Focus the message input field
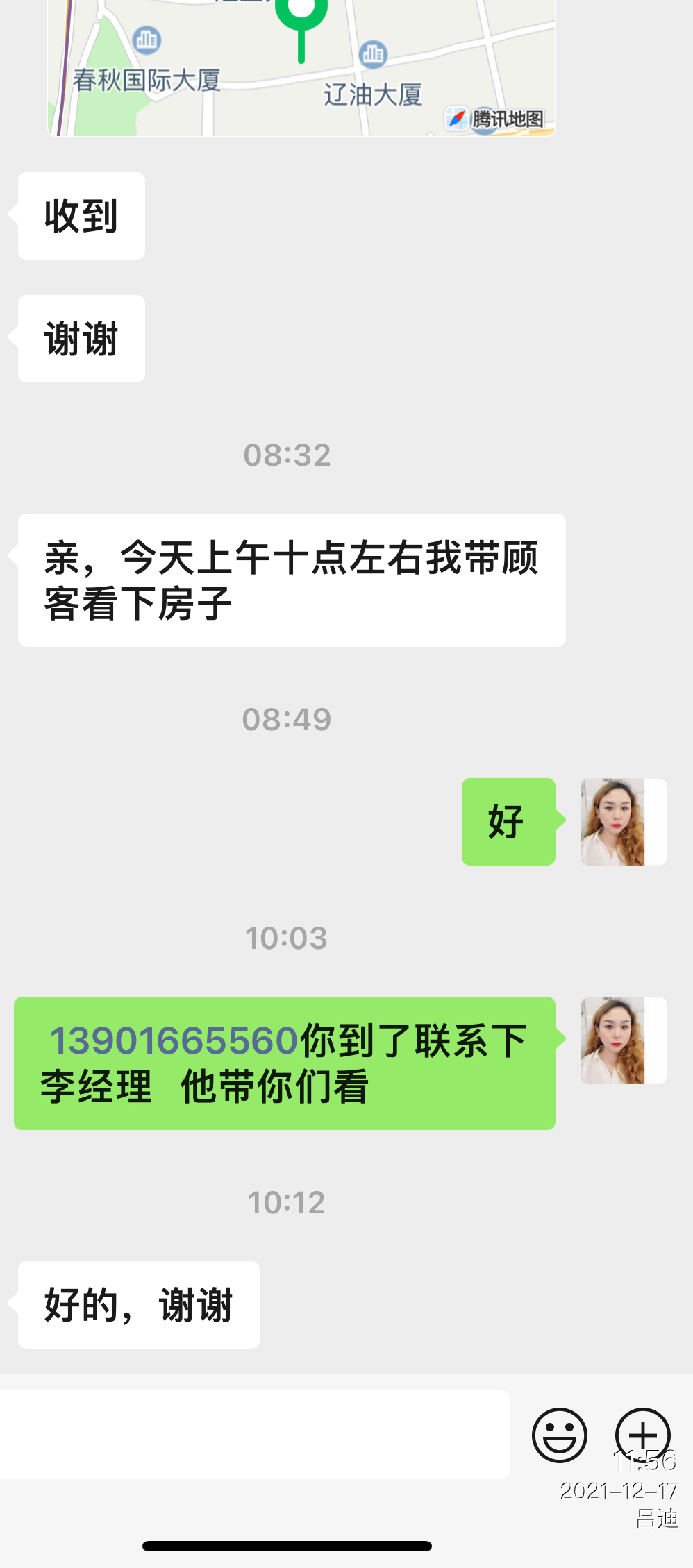This screenshot has height=1568, width=693. pyautogui.click(x=254, y=1434)
